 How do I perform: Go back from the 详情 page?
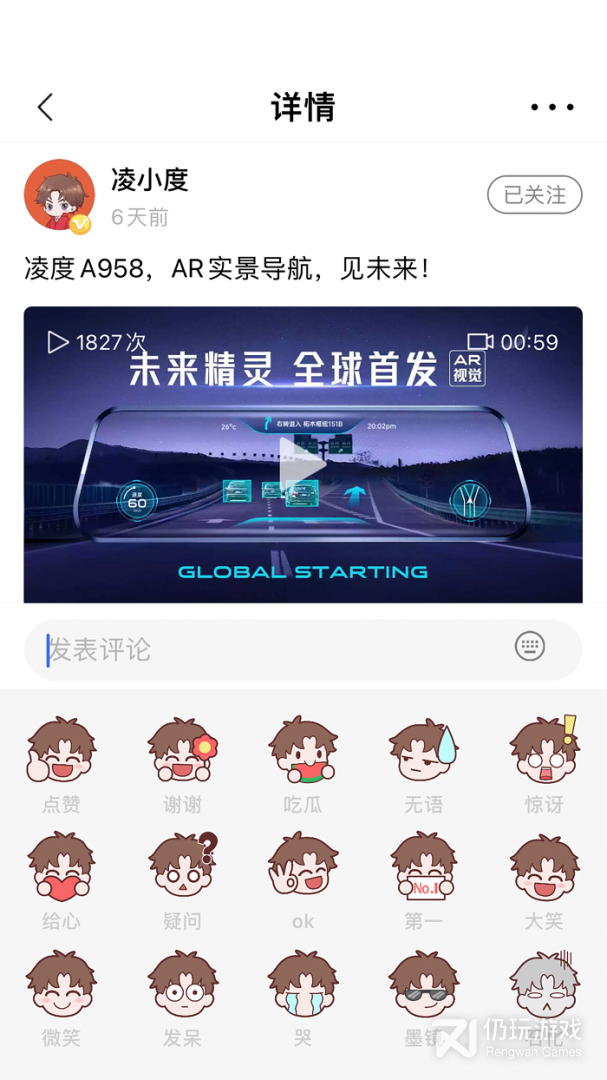(45, 107)
